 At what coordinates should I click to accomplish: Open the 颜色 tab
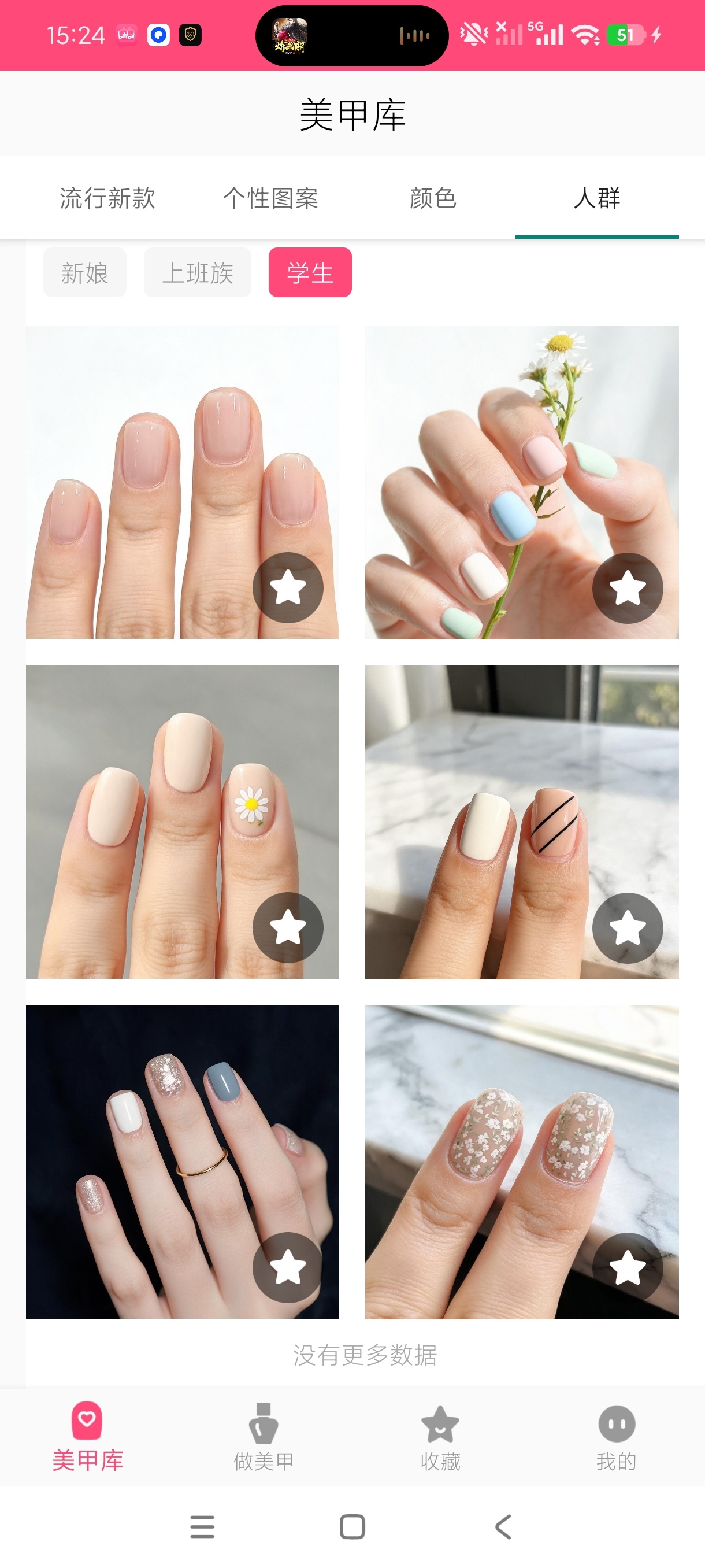pyautogui.click(x=433, y=198)
